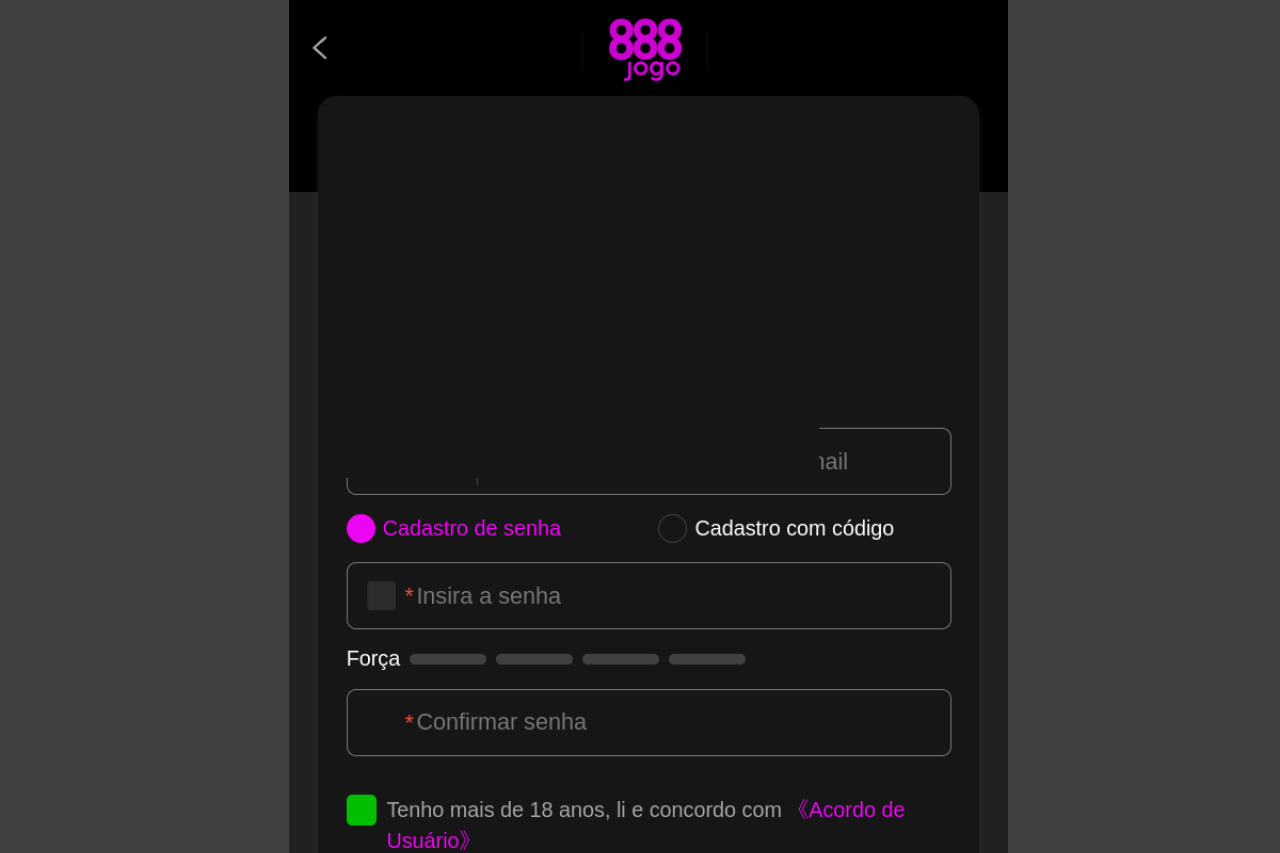Viewport: 1280px width, 853px height.
Task: Open the Acordo de Usuário link
Action: pos(852,810)
